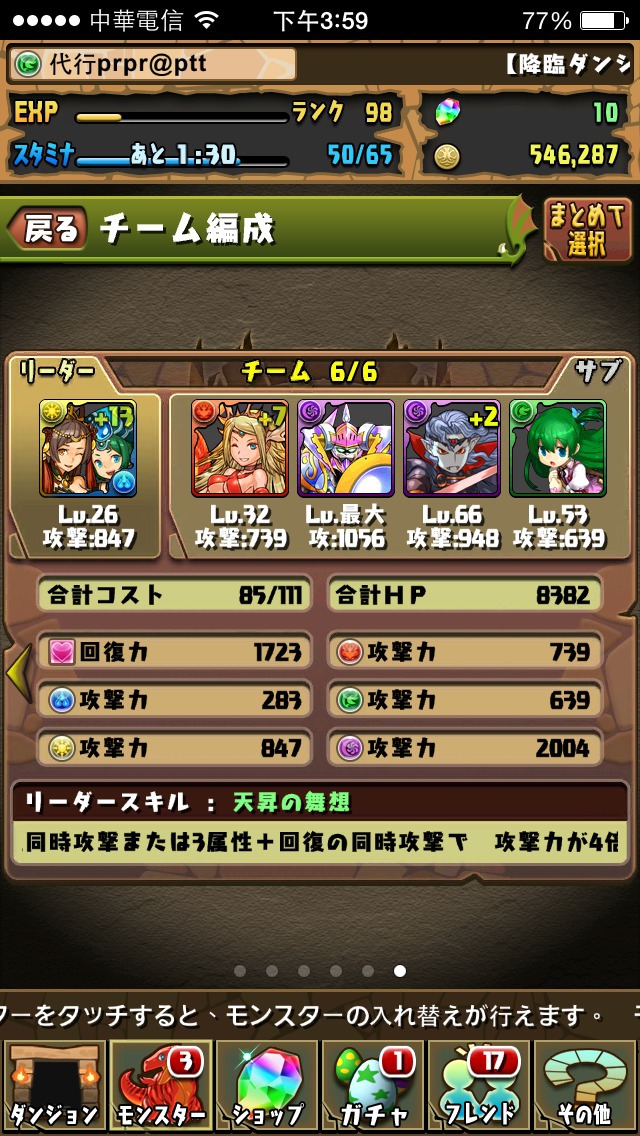Open the まとめて選択 bulk select button
The height and width of the screenshot is (1136, 640).
click(587, 229)
